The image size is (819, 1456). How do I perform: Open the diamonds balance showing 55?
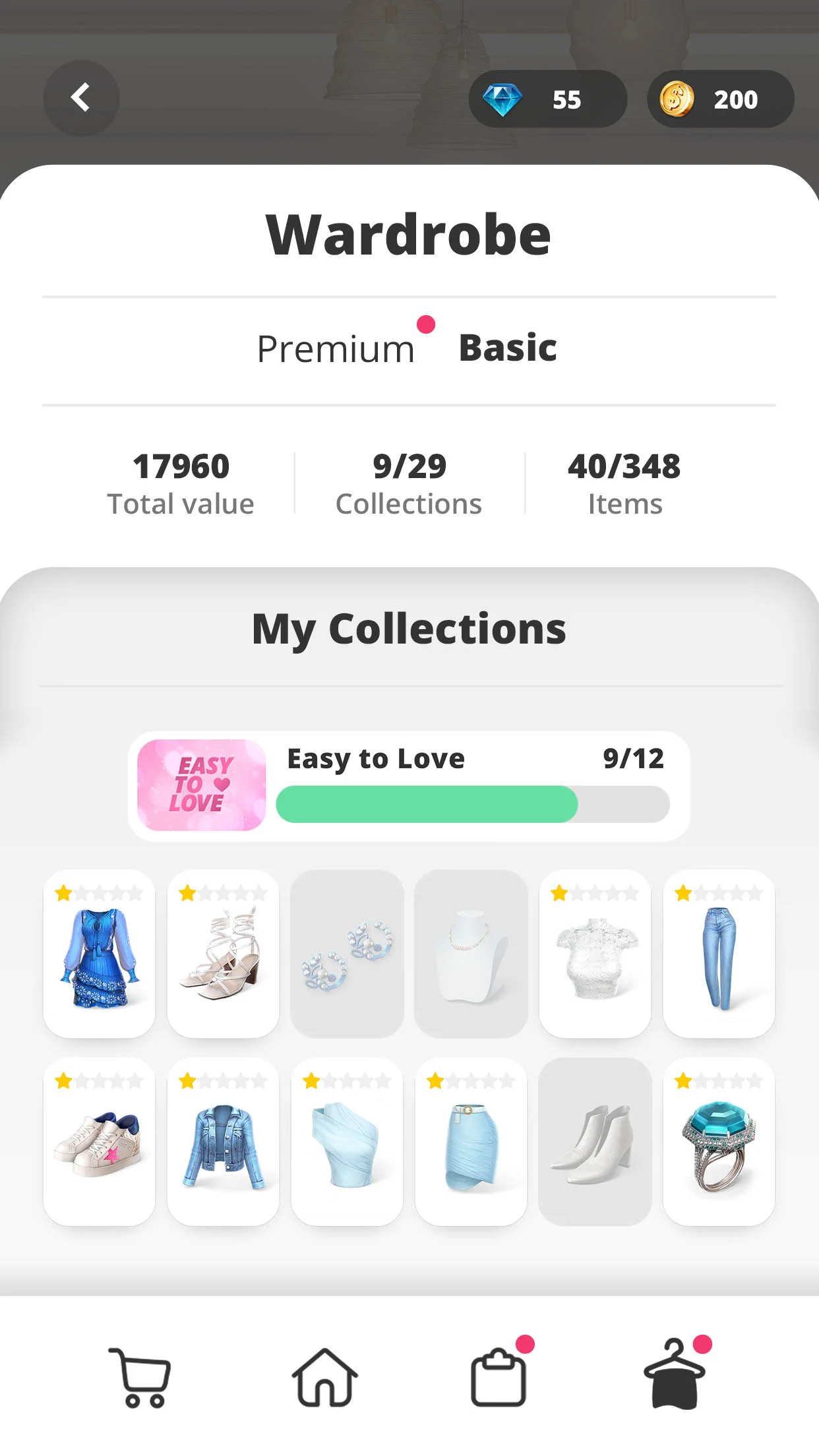coord(547,99)
